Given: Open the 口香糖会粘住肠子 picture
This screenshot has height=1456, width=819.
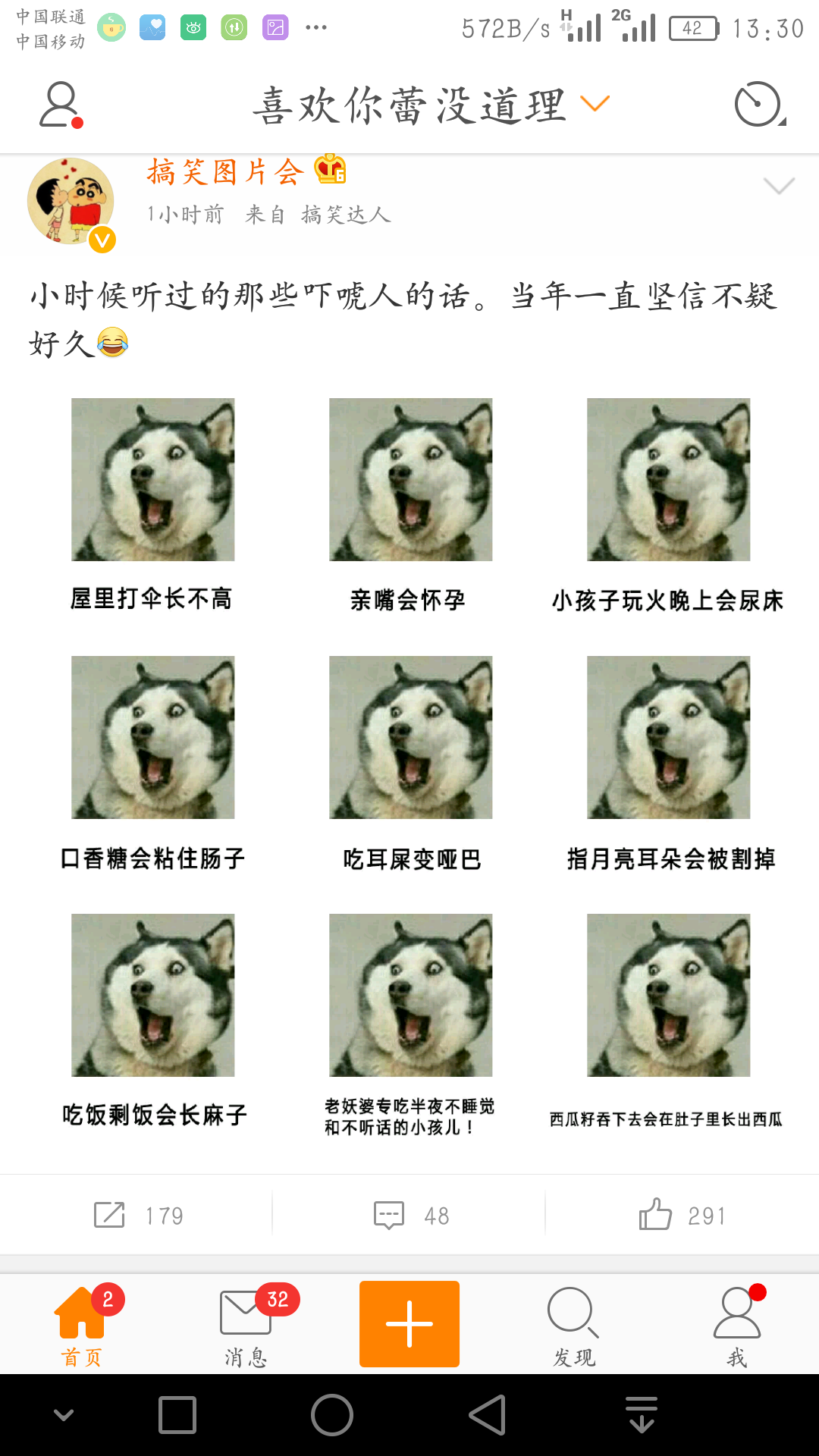Looking at the screenshot, I should (153, 737).
